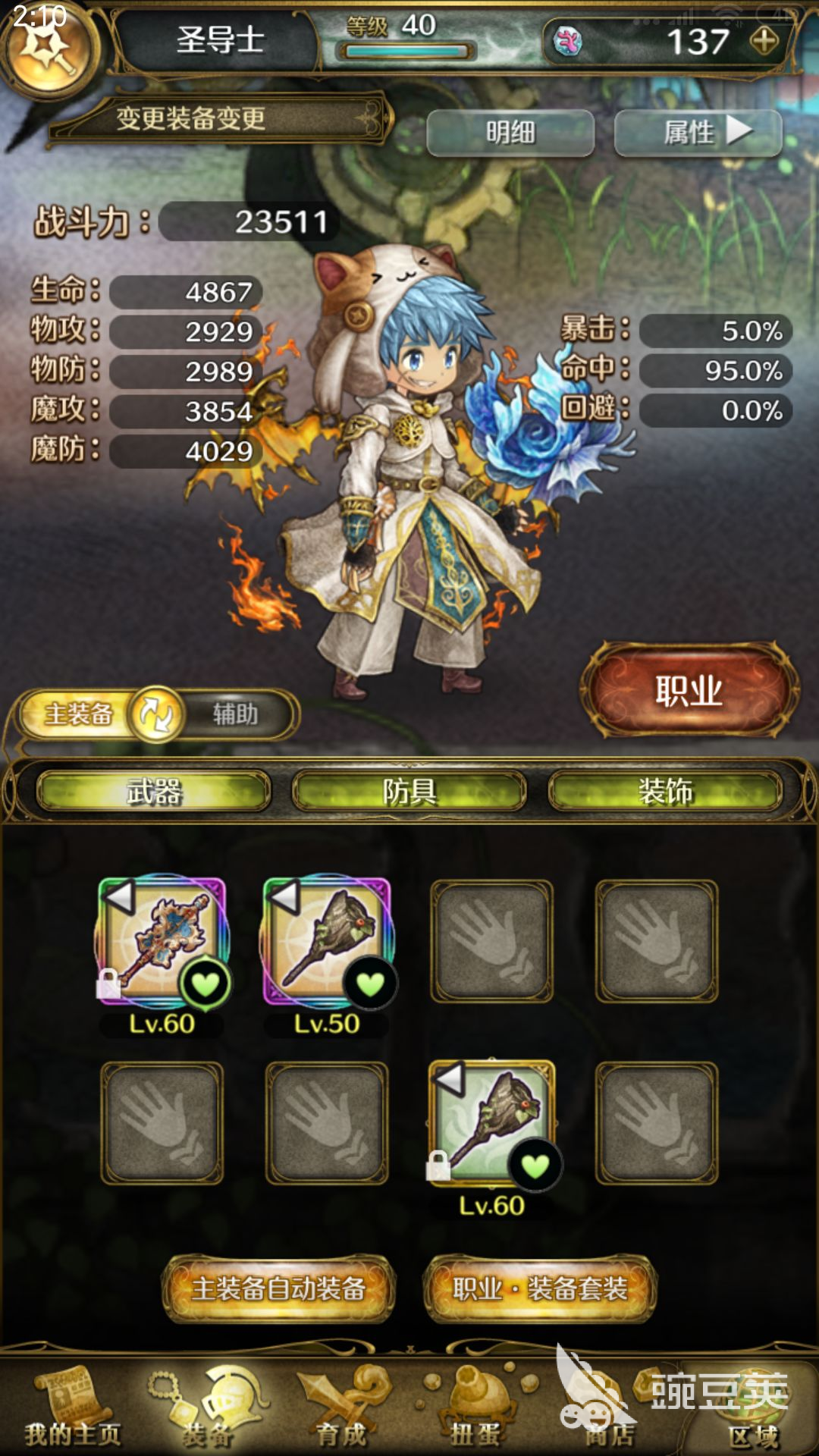Viewport: 819px width, 1456px height.
Task: Tap 主装备自动装备 auto-equip button
Action: point(278,1288)
